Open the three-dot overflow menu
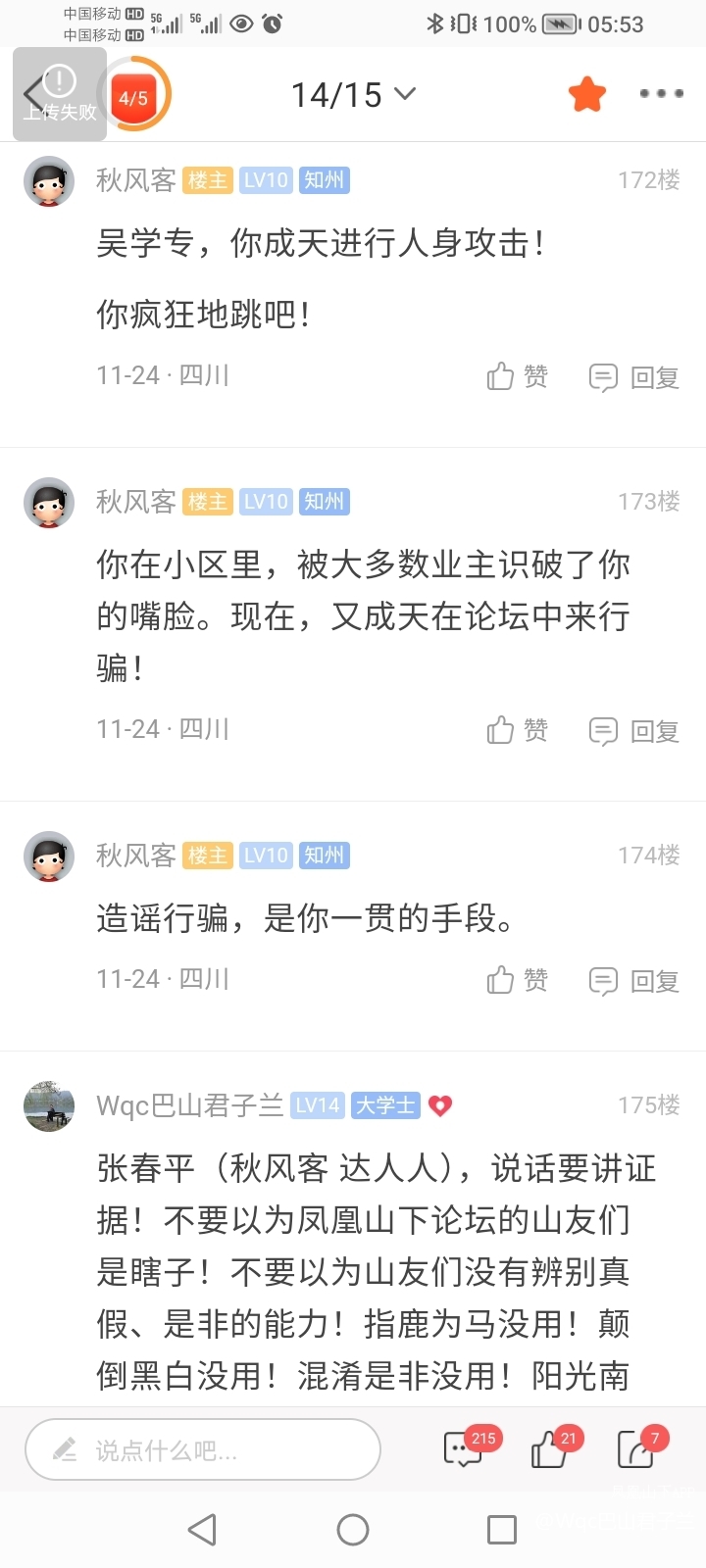The width and height of the screenshot is (706, 1568). (661, 94)
